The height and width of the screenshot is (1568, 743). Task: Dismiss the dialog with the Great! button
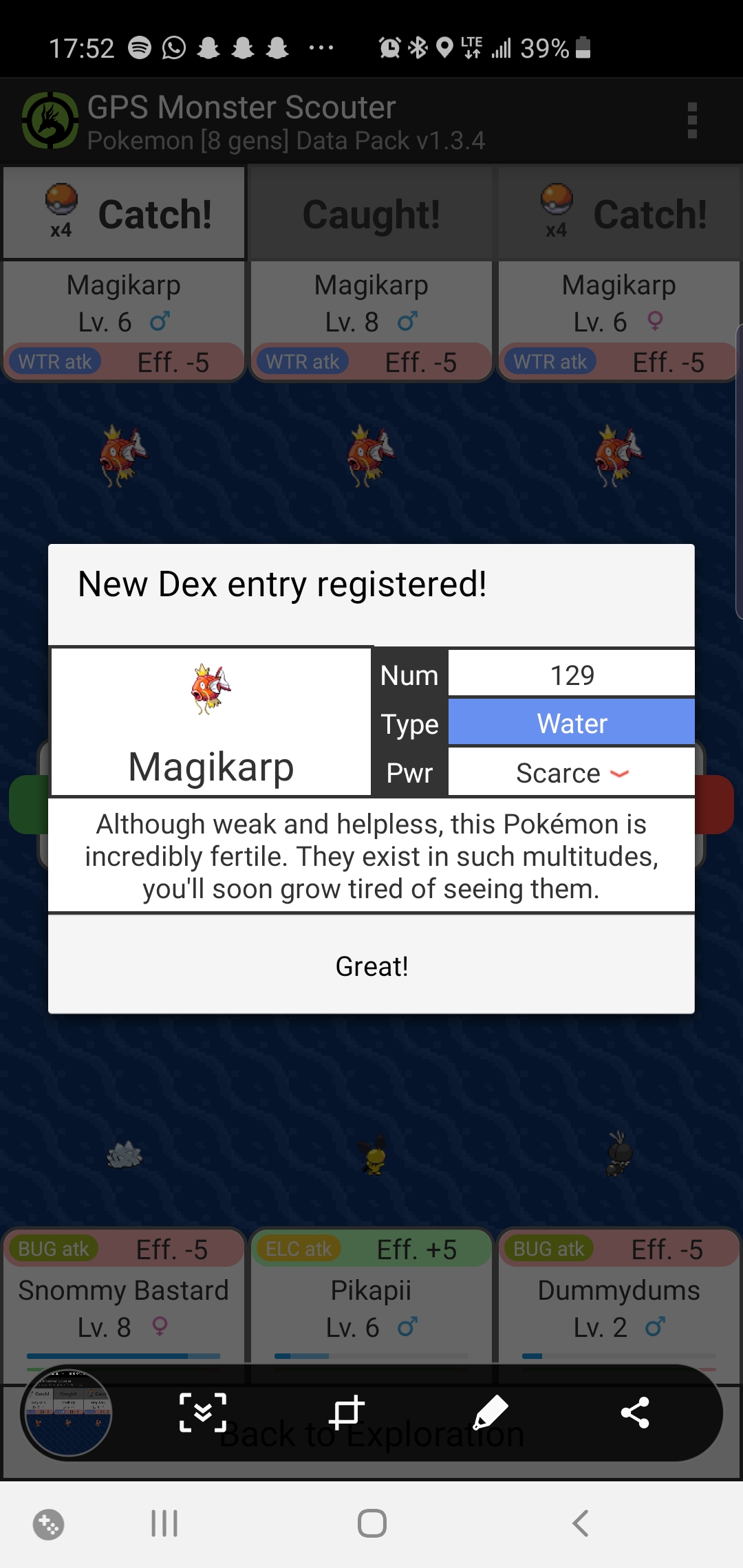click(x=371, y=966)
